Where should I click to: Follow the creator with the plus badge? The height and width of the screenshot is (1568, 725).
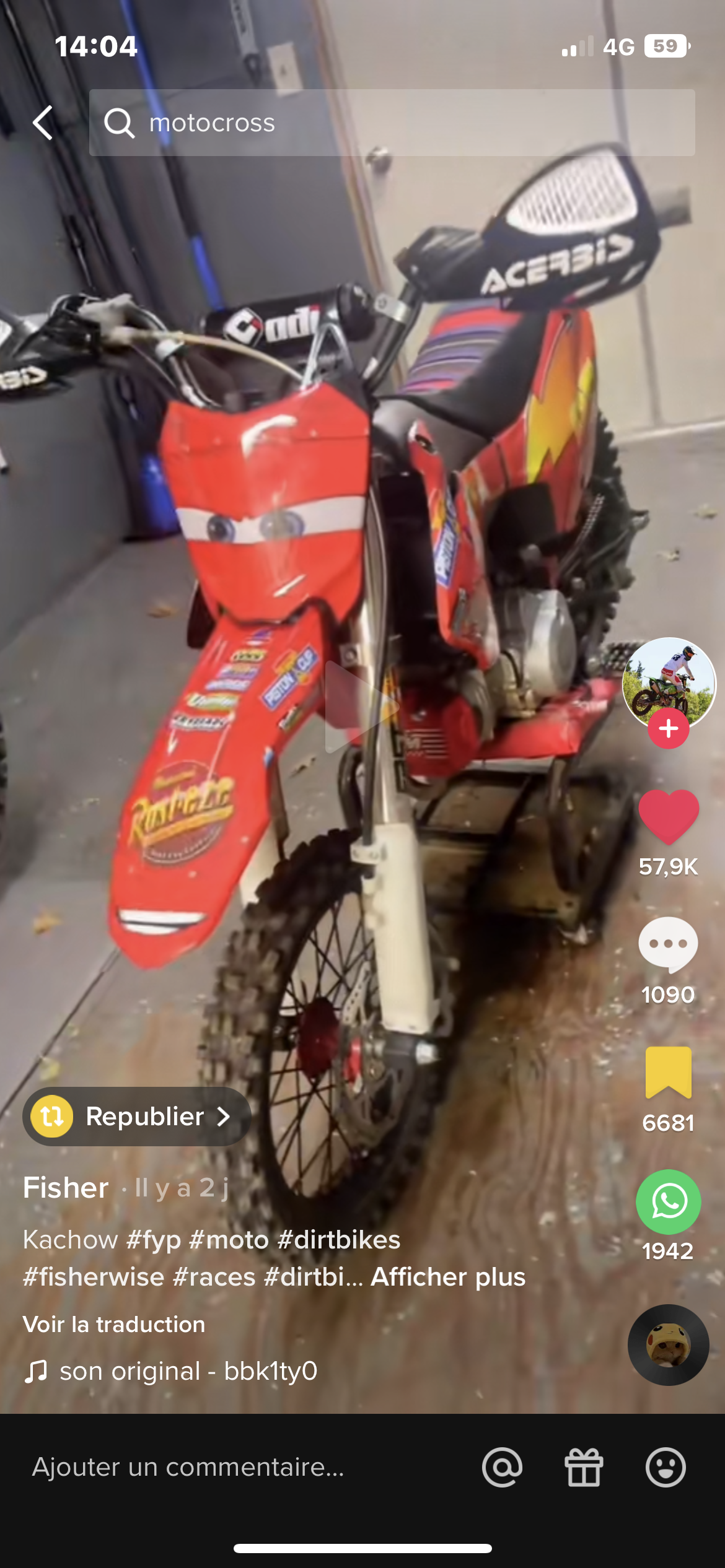click(x=668, y=729)
